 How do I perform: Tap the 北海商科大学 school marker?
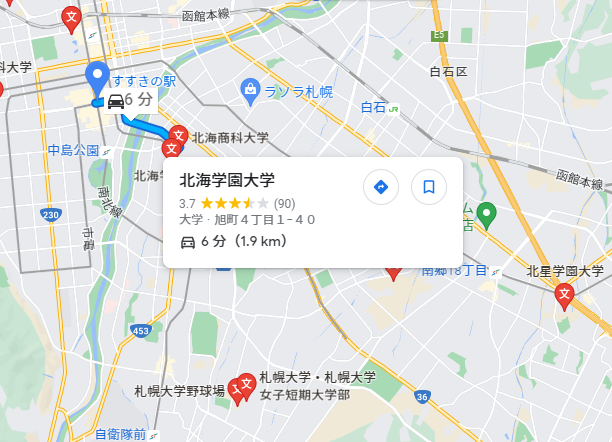click(x=179, y=135)
